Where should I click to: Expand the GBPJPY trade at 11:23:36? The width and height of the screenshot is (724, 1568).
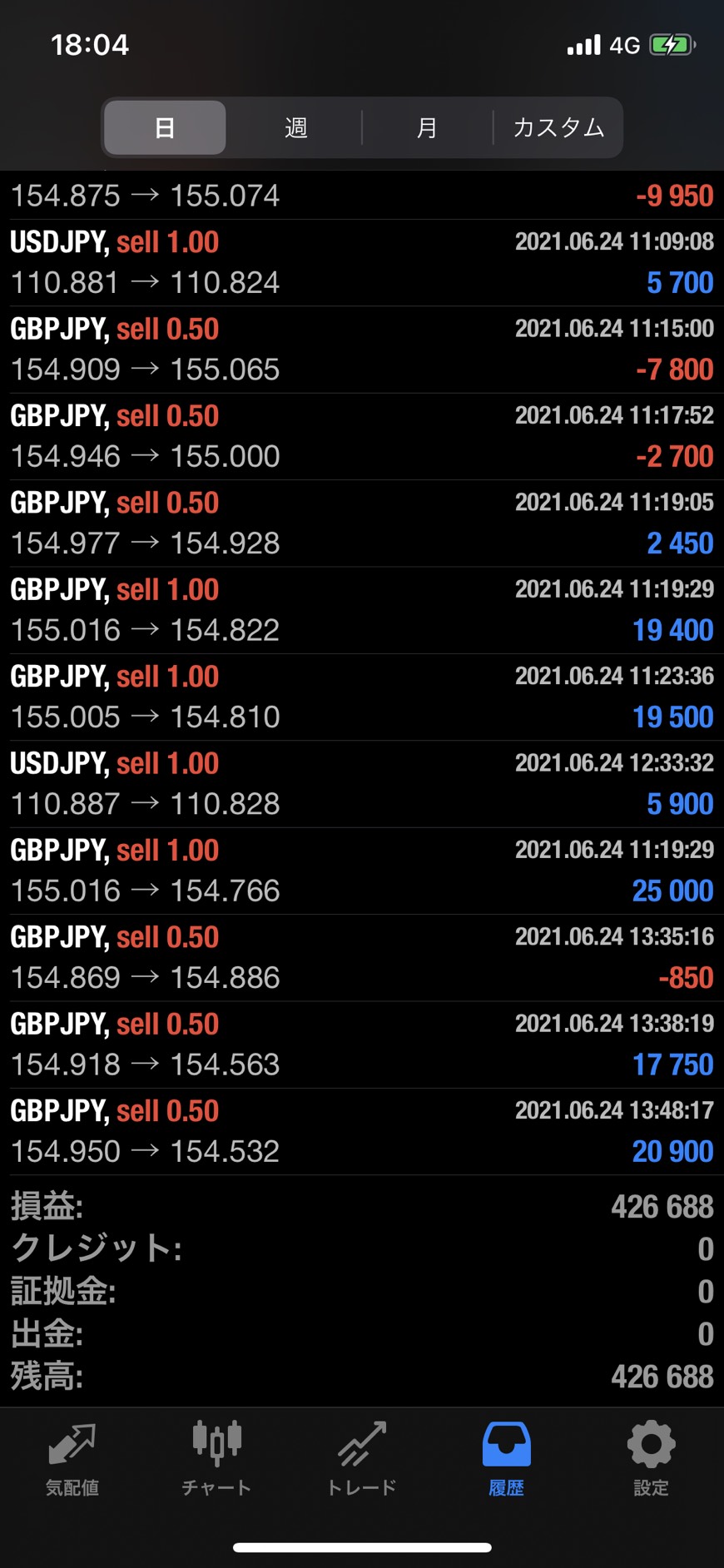point(361,697)
